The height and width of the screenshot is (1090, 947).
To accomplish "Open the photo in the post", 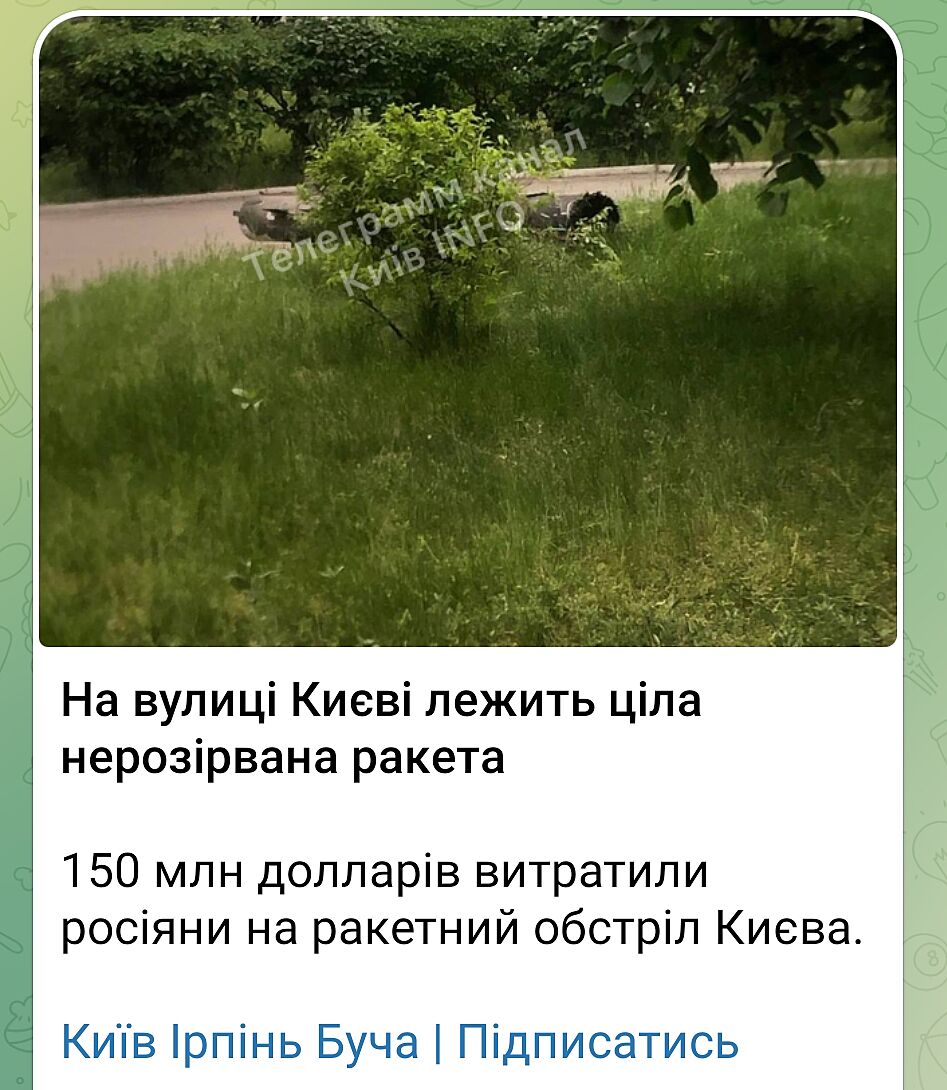I will click(x=468, y=330).
